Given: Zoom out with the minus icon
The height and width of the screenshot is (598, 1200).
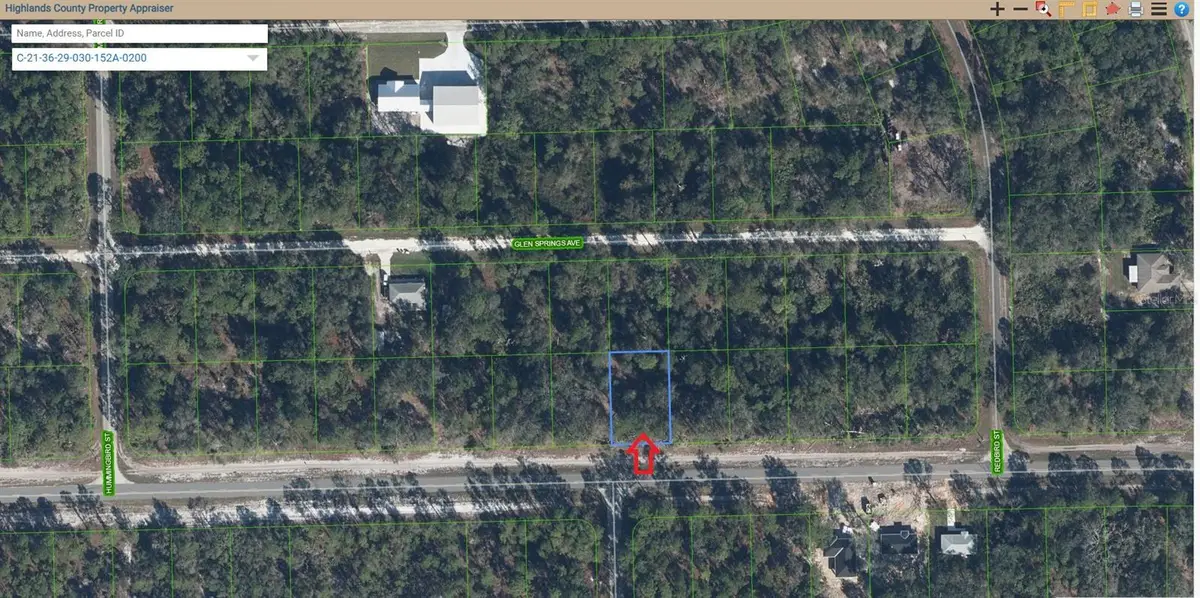Looking at the screenshot, I should pyautogui.click(x=1020, y=9).
